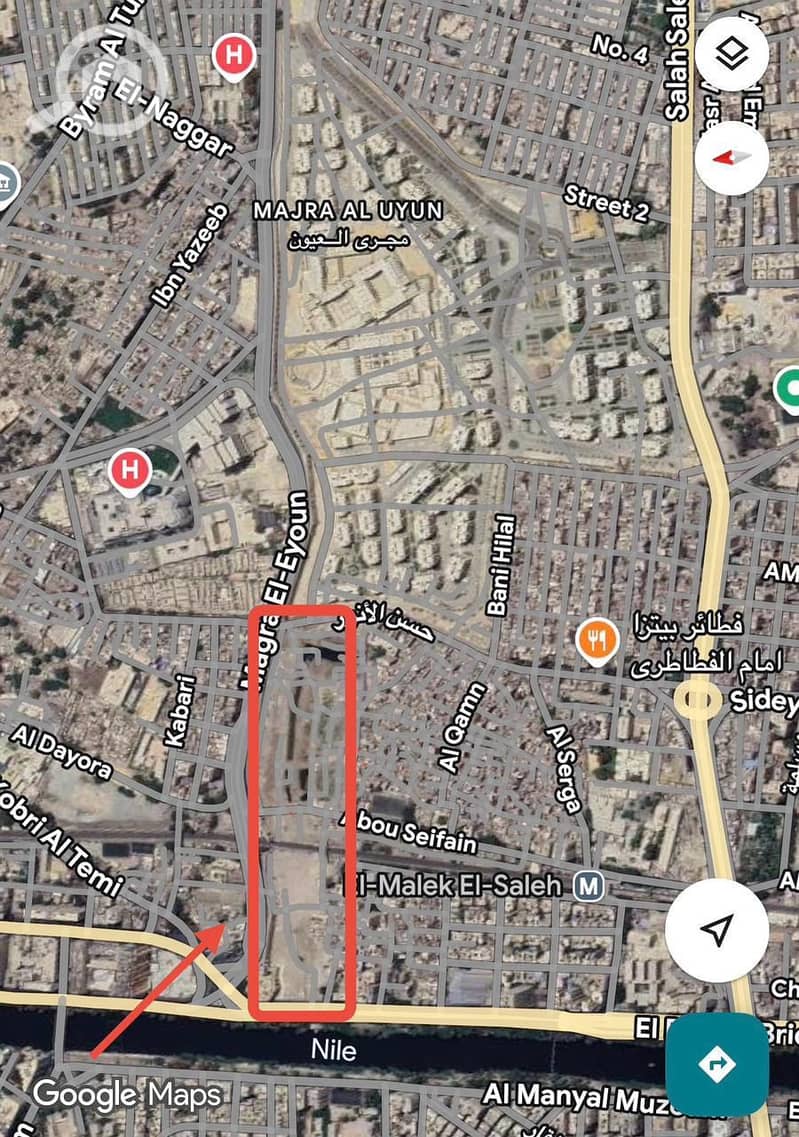Select the hospital pin left of Magra El-Eyoun
This screenshot has height=1137, width=799.
[x=128, y=468]
